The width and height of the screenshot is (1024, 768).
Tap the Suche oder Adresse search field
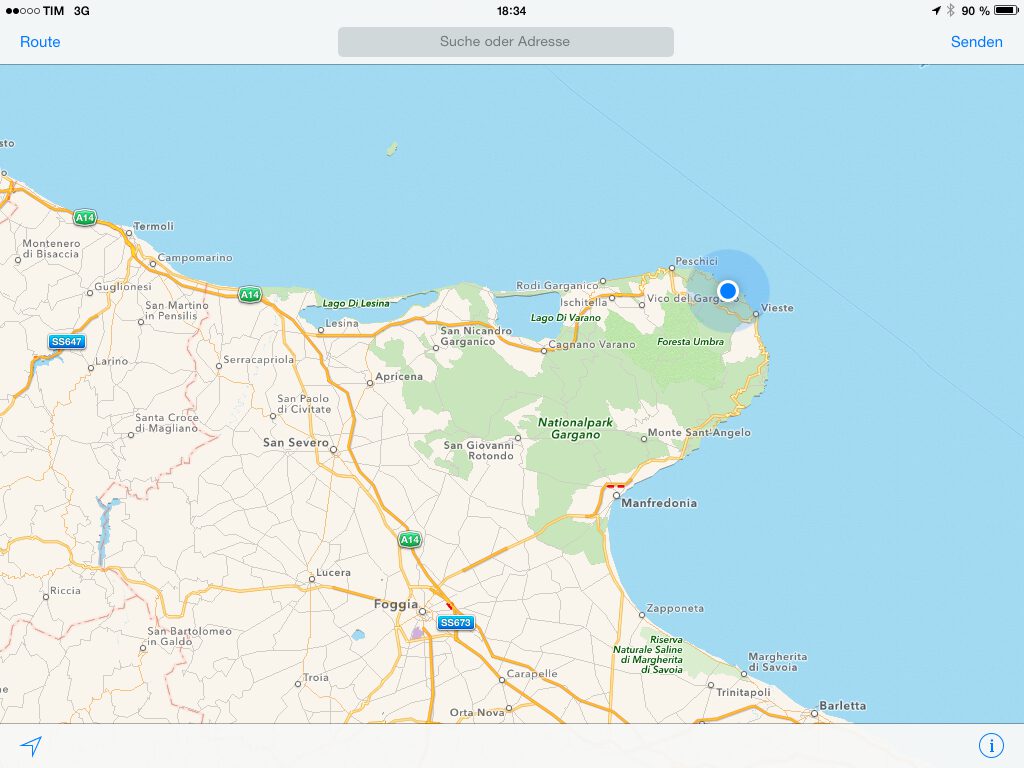505,42
